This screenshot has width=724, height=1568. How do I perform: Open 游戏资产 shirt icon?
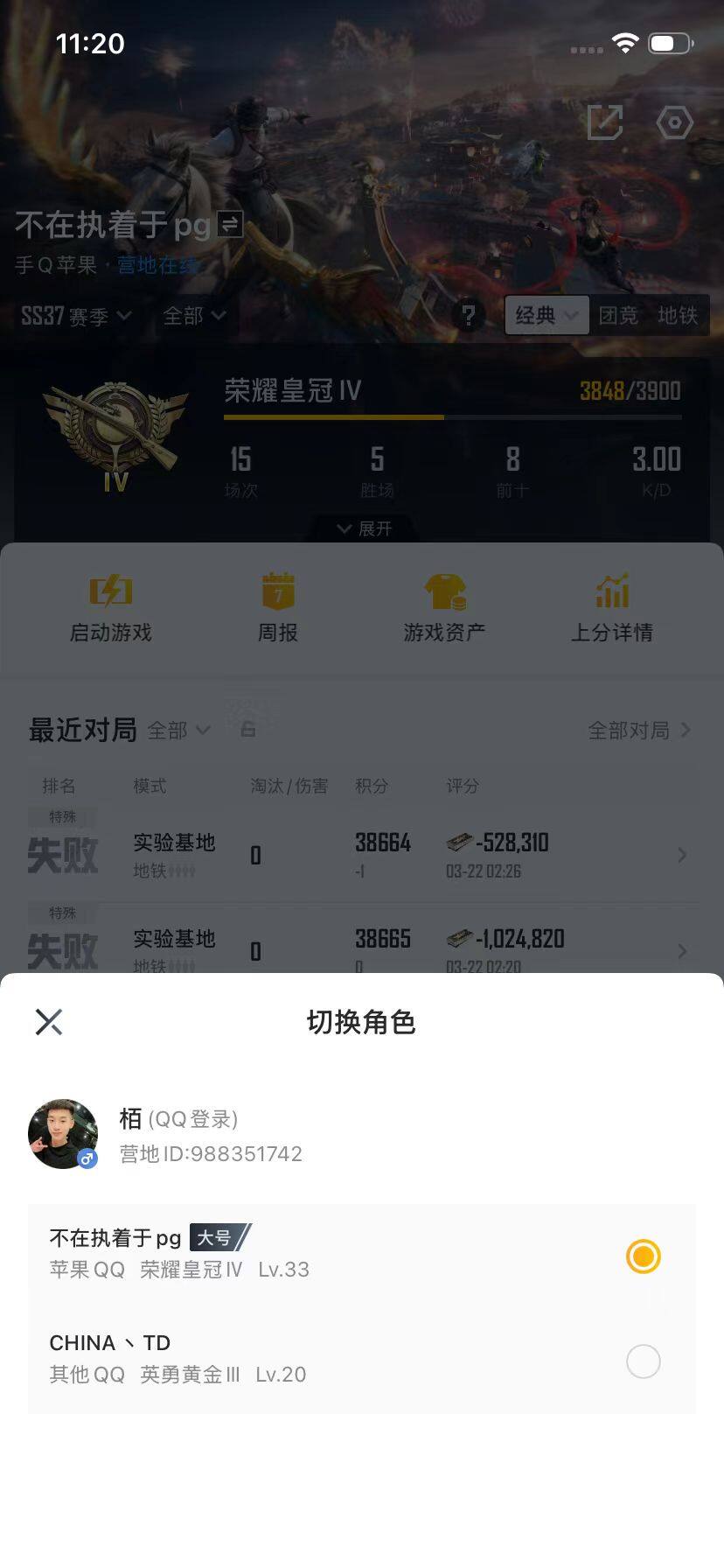[x=445, y=591]
